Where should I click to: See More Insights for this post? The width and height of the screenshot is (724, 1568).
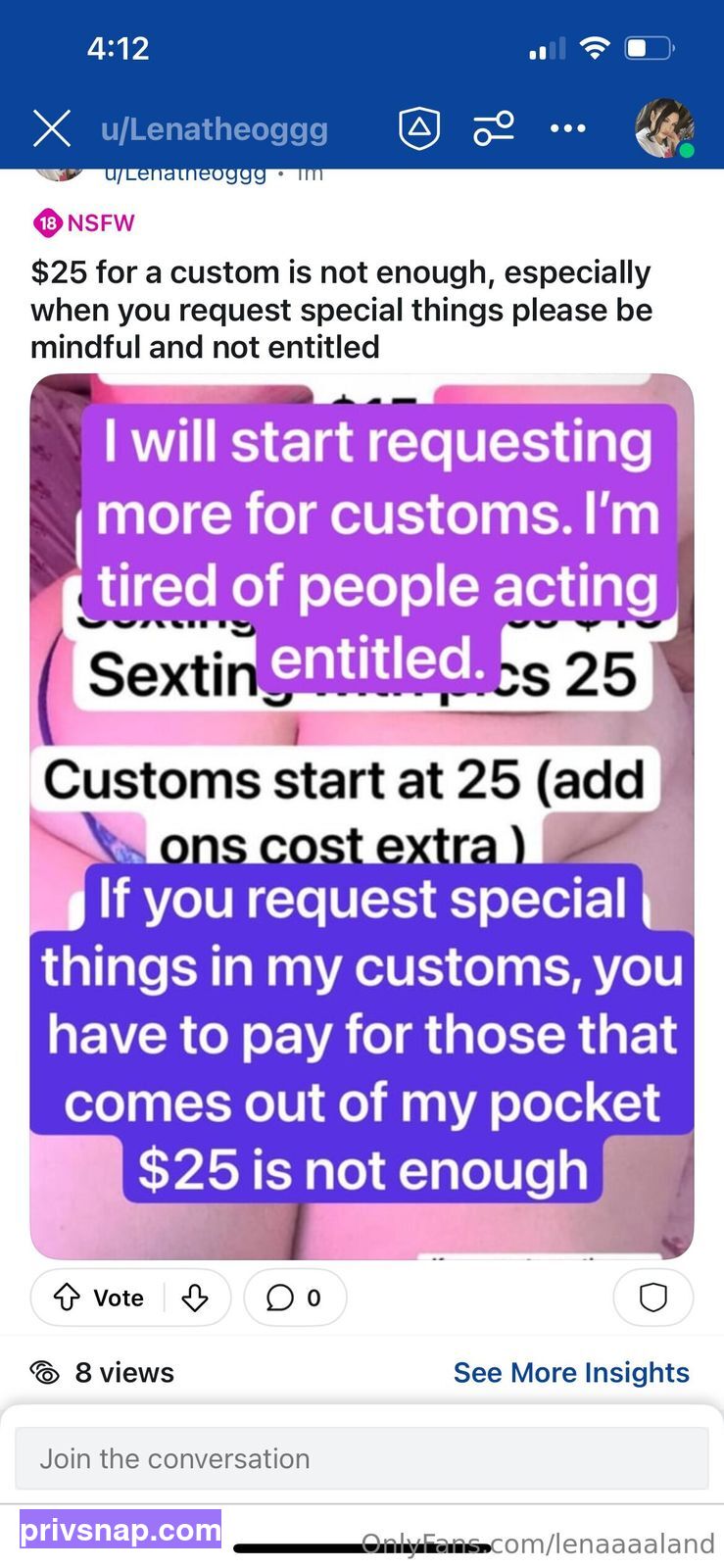[571, 1372]
